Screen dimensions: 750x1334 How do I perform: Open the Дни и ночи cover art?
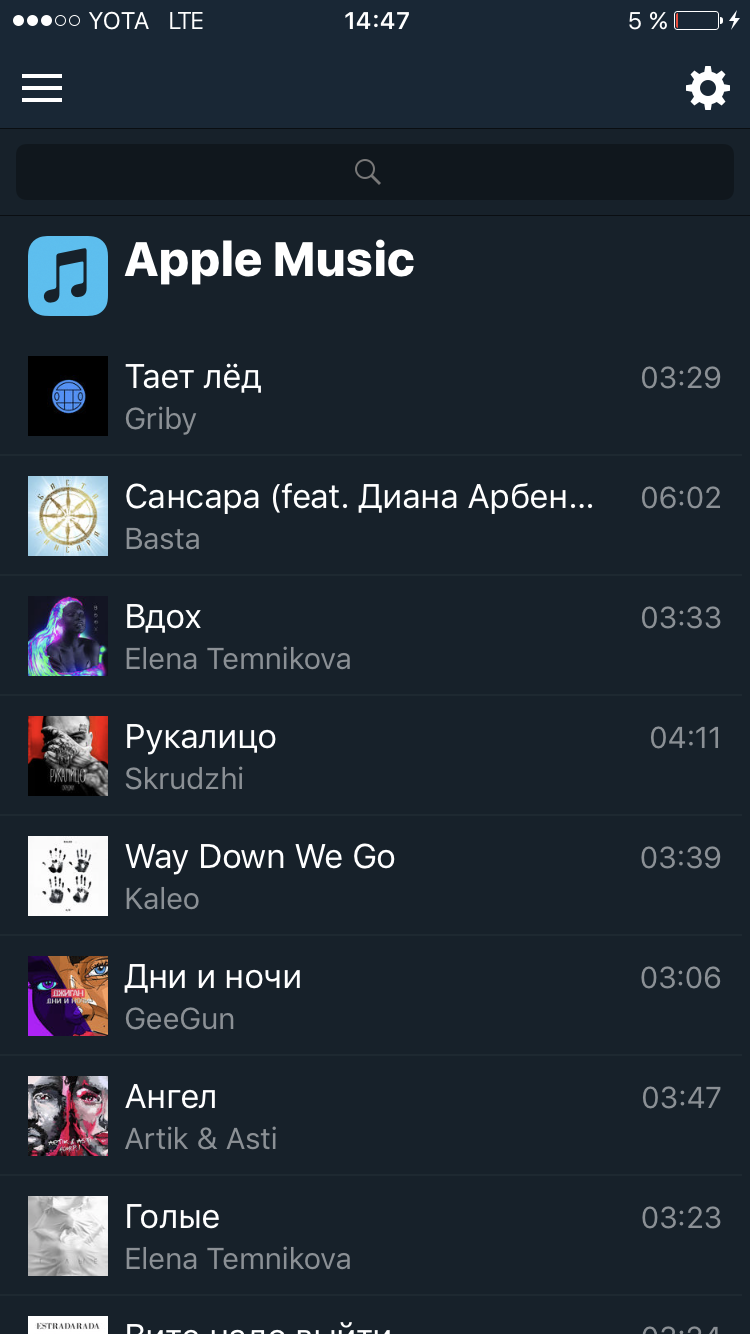[x=67, y=996]
